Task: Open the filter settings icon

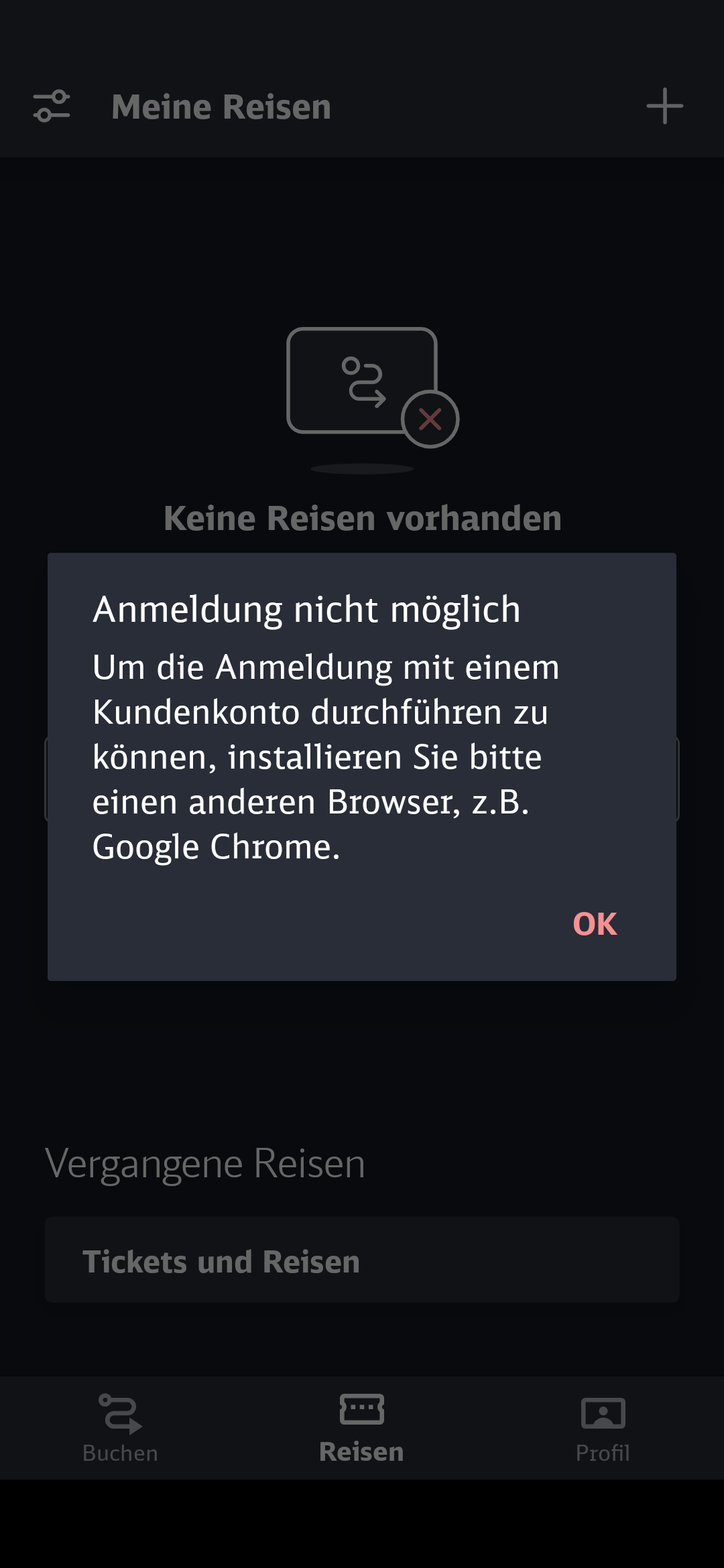Action: click(x=52, y=107)
